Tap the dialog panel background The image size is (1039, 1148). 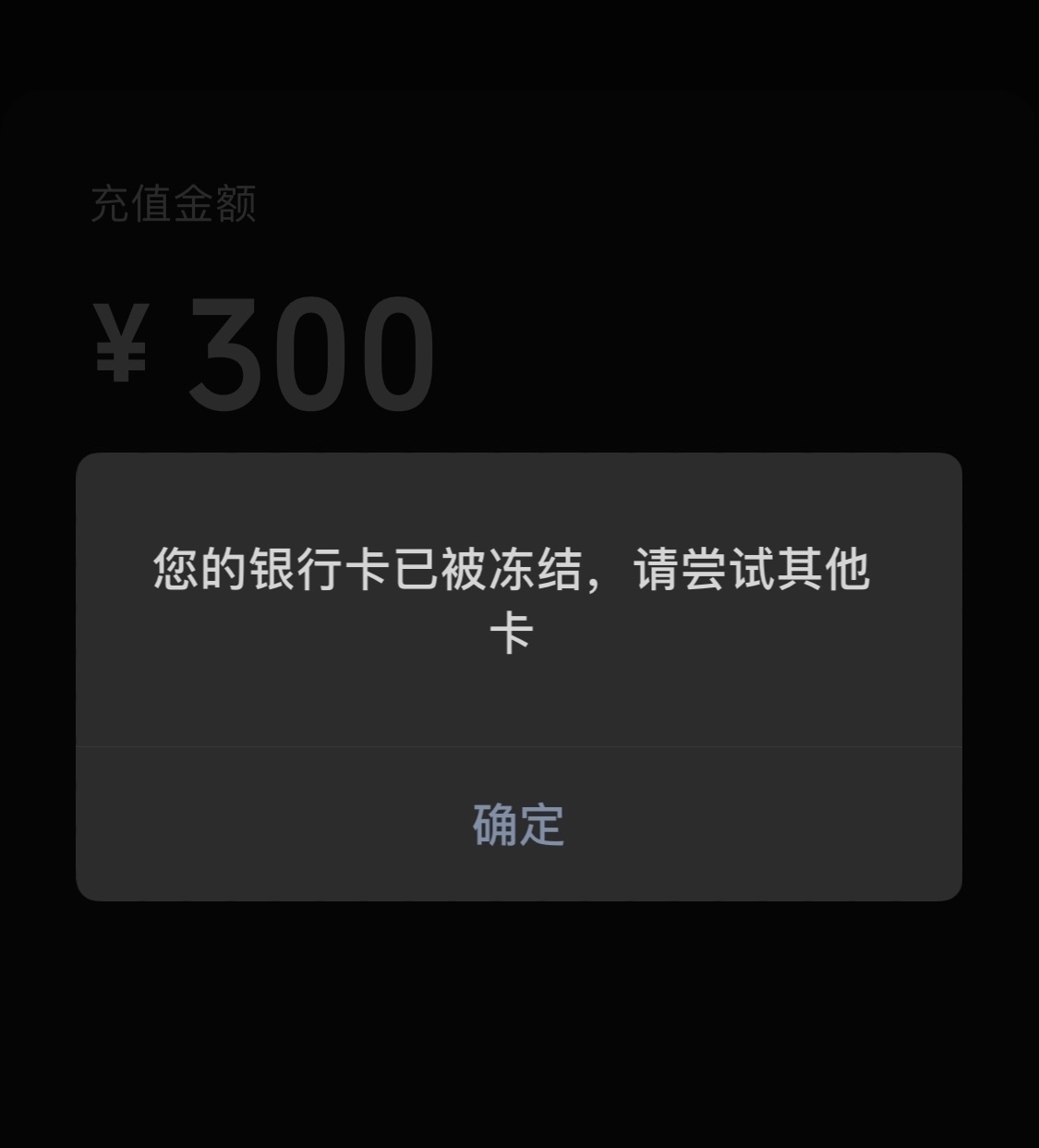[519, 702]
